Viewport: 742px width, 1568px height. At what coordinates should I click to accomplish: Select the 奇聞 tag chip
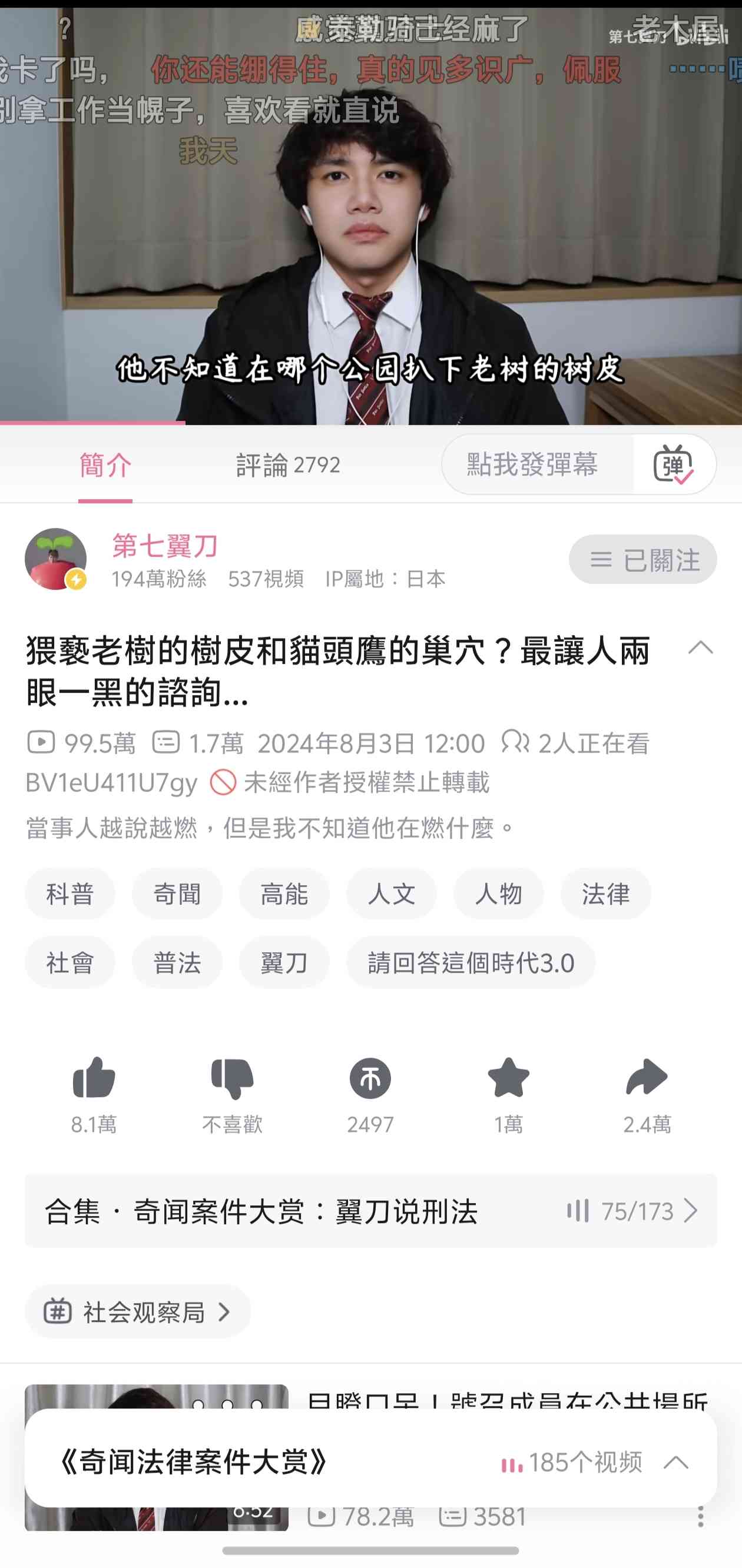tap(177, 893)
